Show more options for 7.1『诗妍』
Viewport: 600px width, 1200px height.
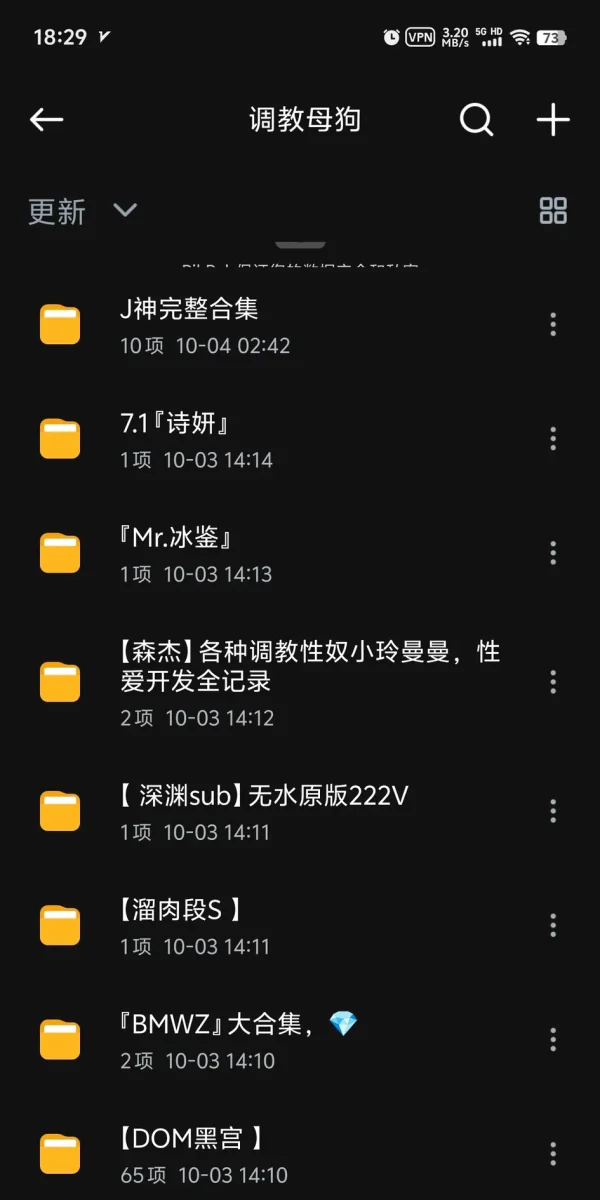coord(553,439)
